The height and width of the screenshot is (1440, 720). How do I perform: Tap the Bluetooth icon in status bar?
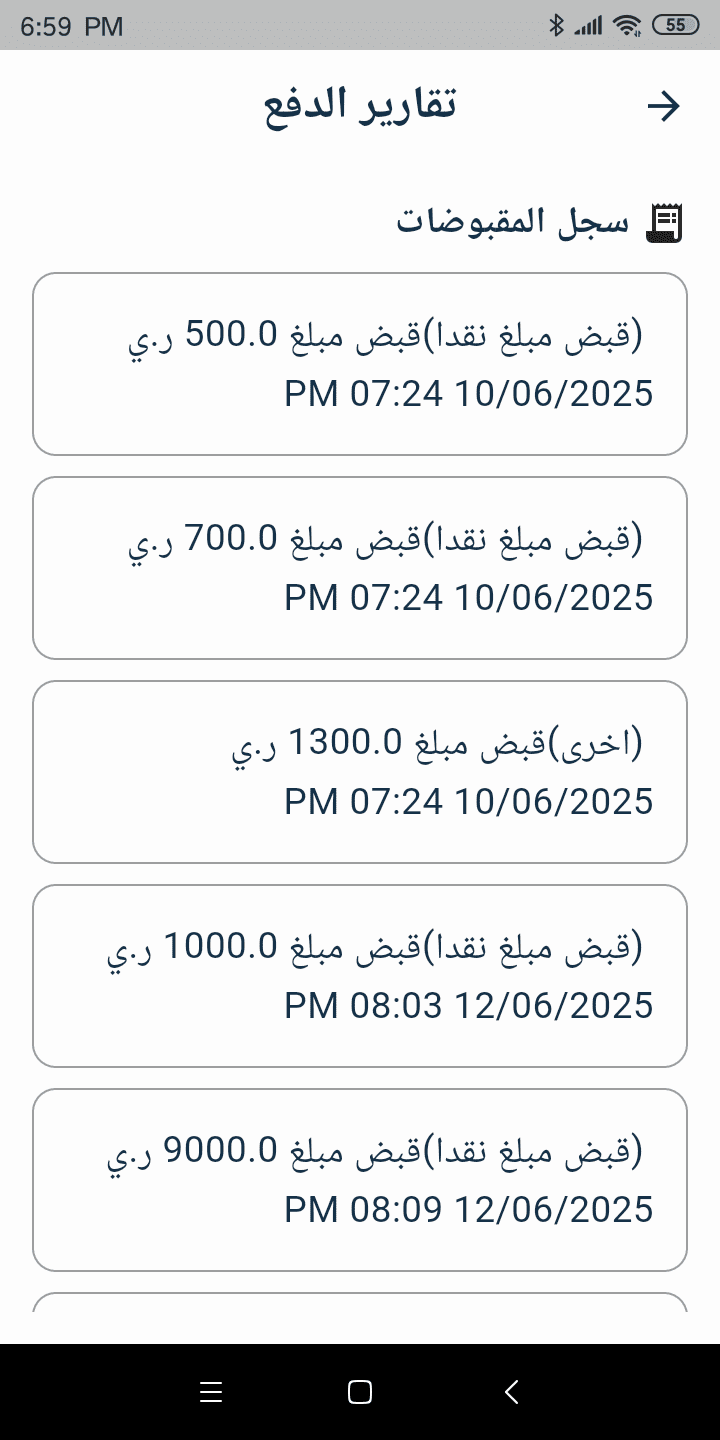(x=555, y=25)
